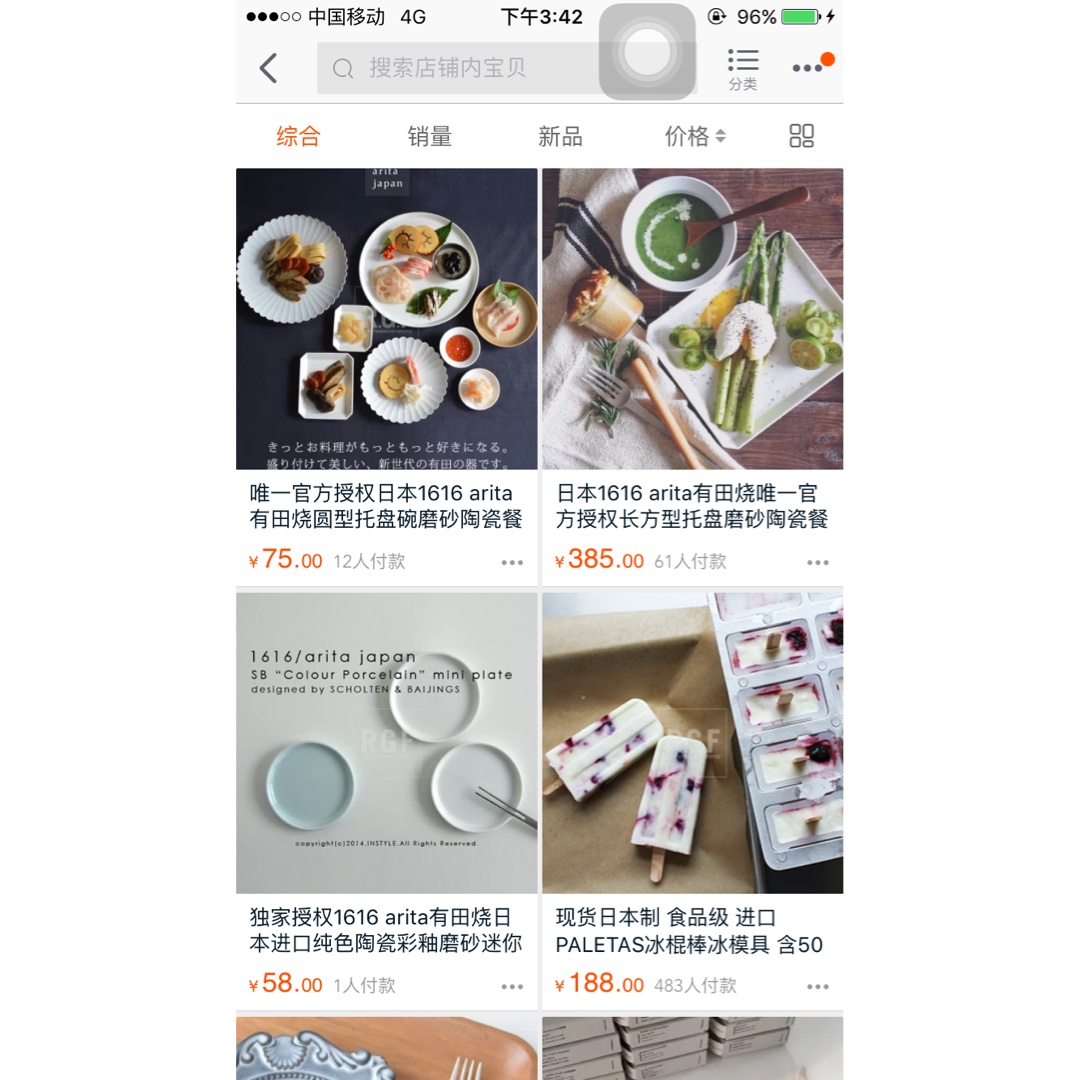Sort by 价格 price
This screenshot has width=1080, height=1080.
(695, 136)
